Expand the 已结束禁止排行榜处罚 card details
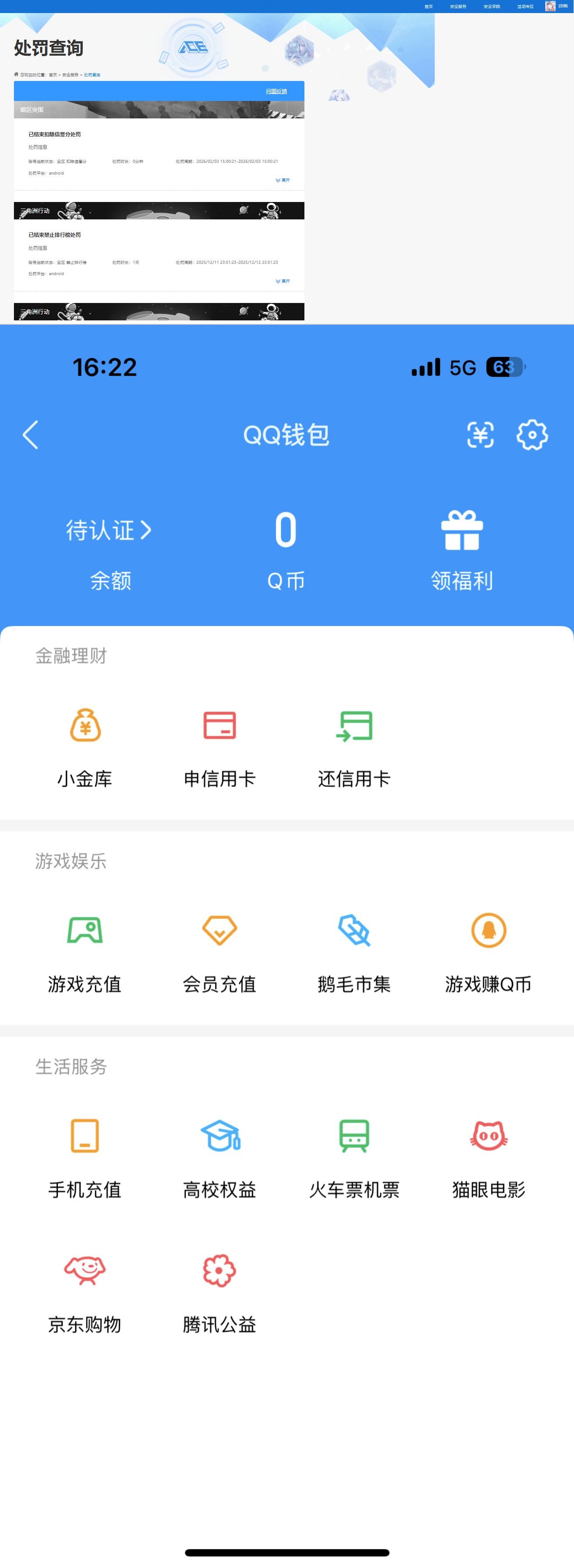This screenshot has width=574, height=1568. 283,281
